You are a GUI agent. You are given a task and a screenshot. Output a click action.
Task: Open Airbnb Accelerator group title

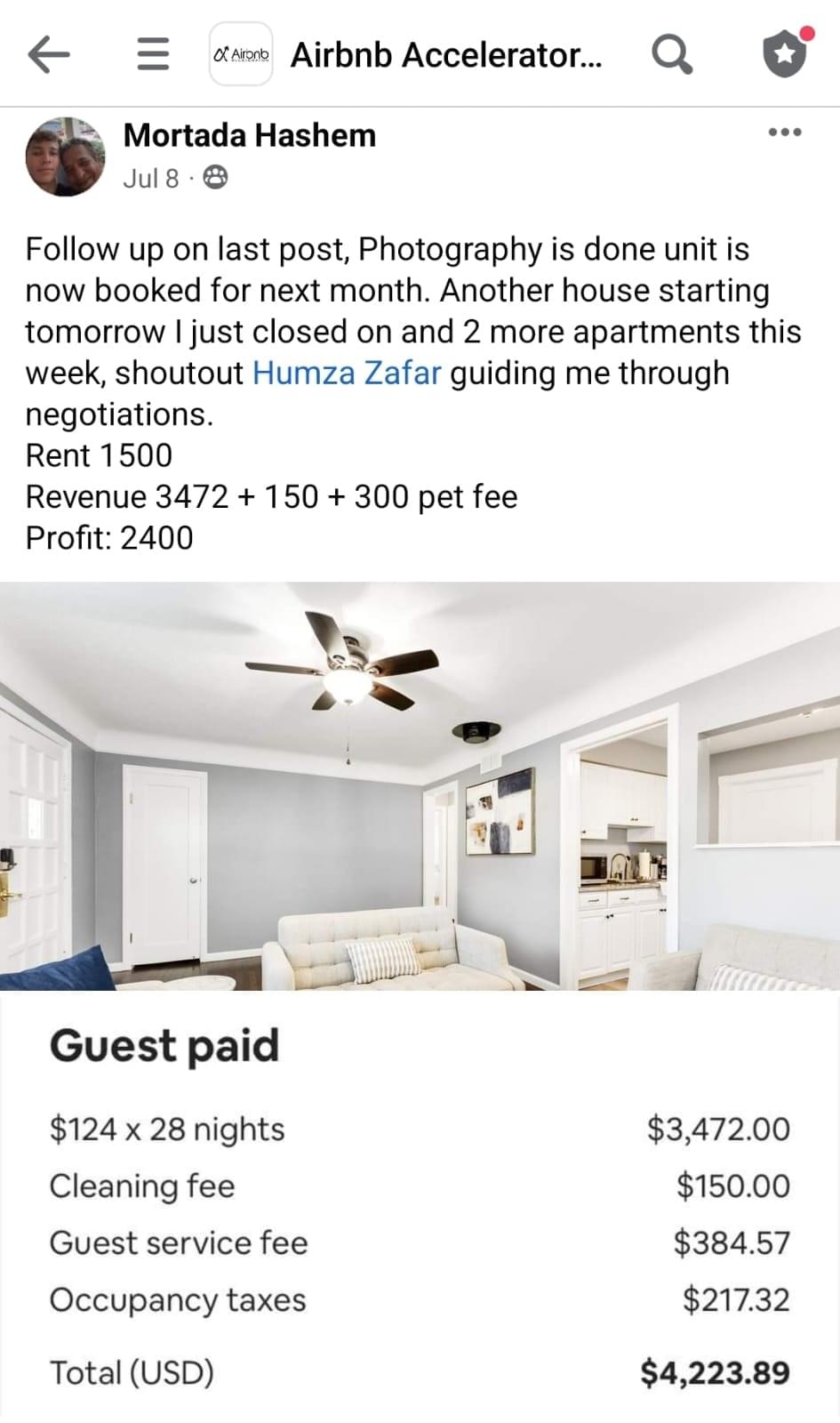pos(446,55)
